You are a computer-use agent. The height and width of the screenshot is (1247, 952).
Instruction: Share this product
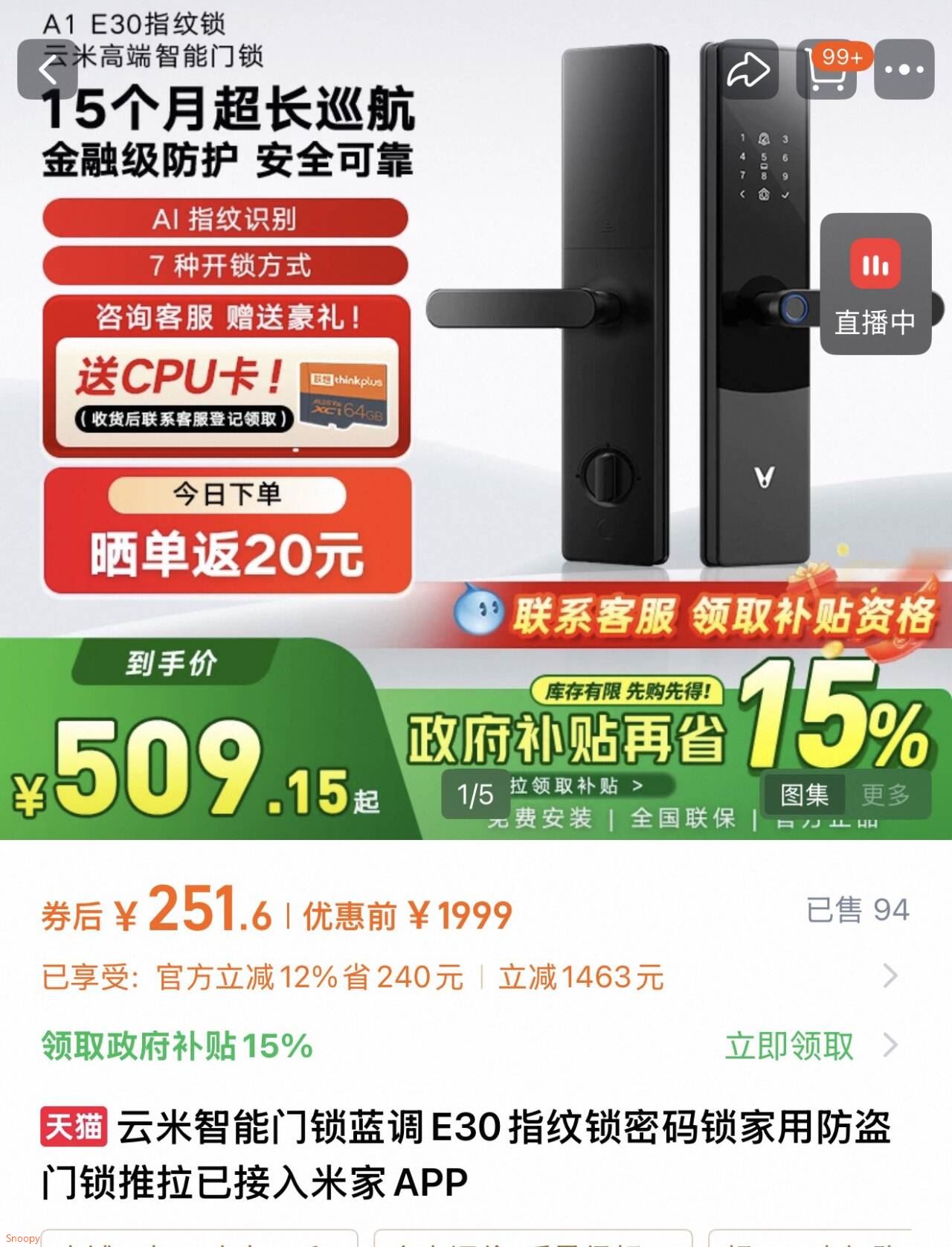(x=748, y=69)
